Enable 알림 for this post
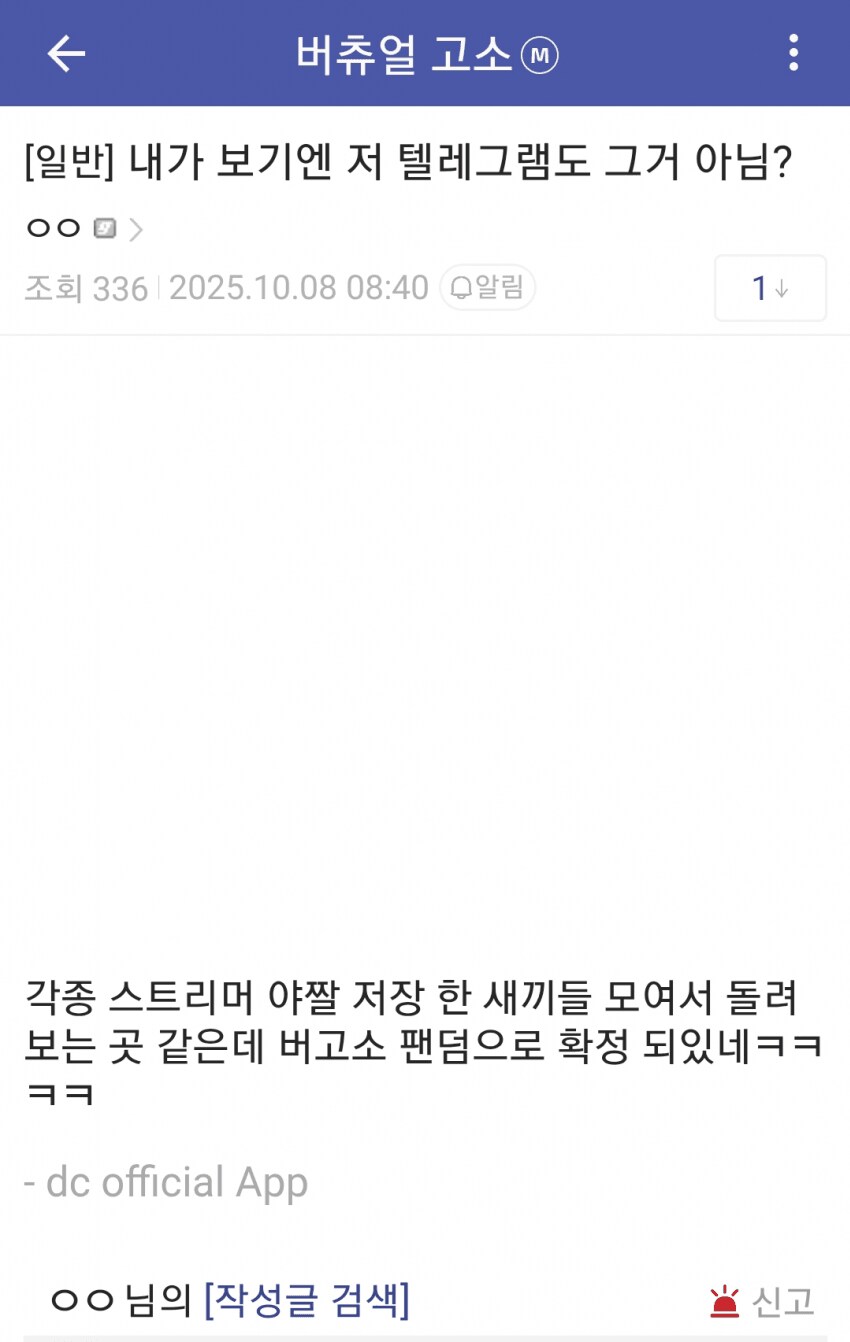This screenshot has width=850, height=1342. (488, 288)
